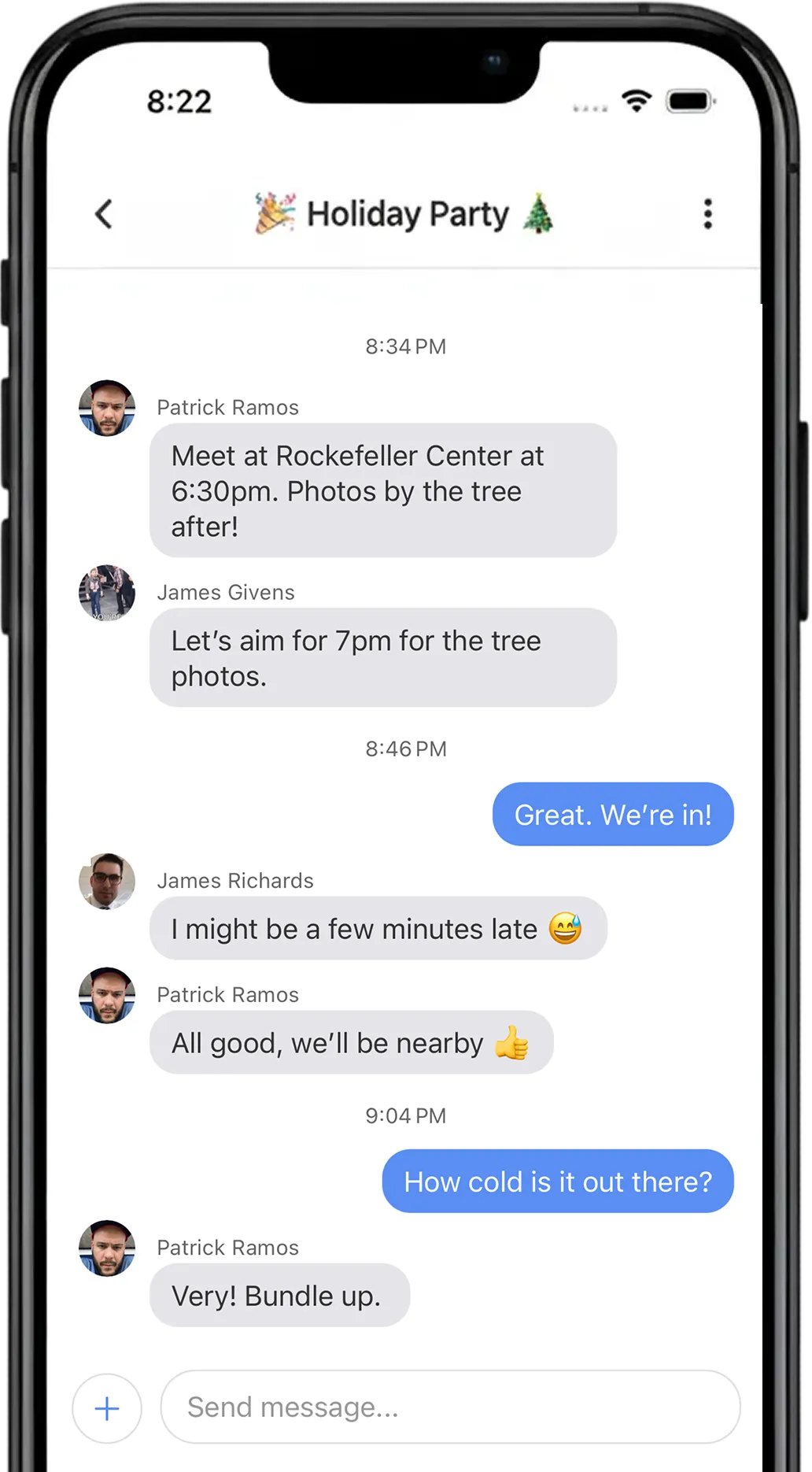Open the three-dot overflow menu

[x=707, y=214]
